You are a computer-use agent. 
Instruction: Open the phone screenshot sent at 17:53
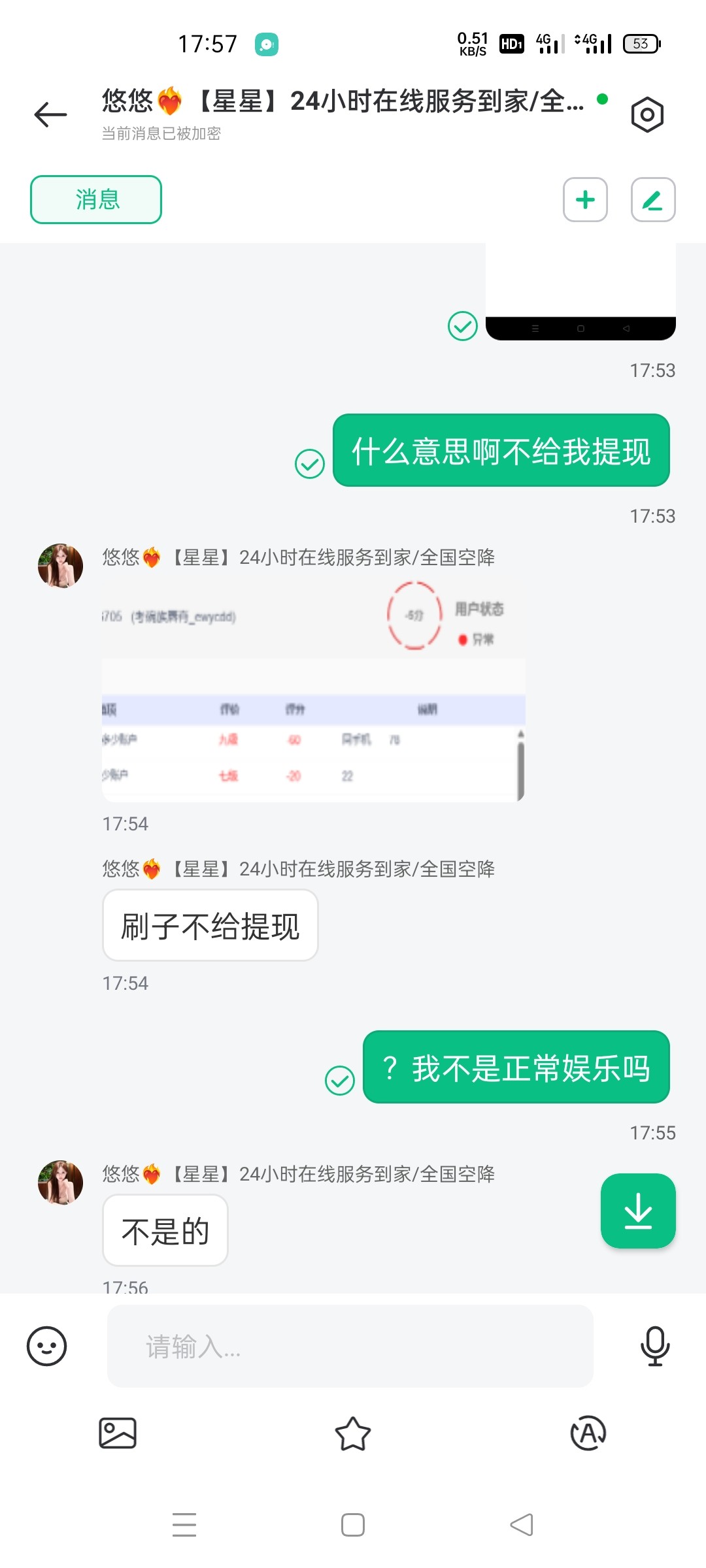[580, 291]
